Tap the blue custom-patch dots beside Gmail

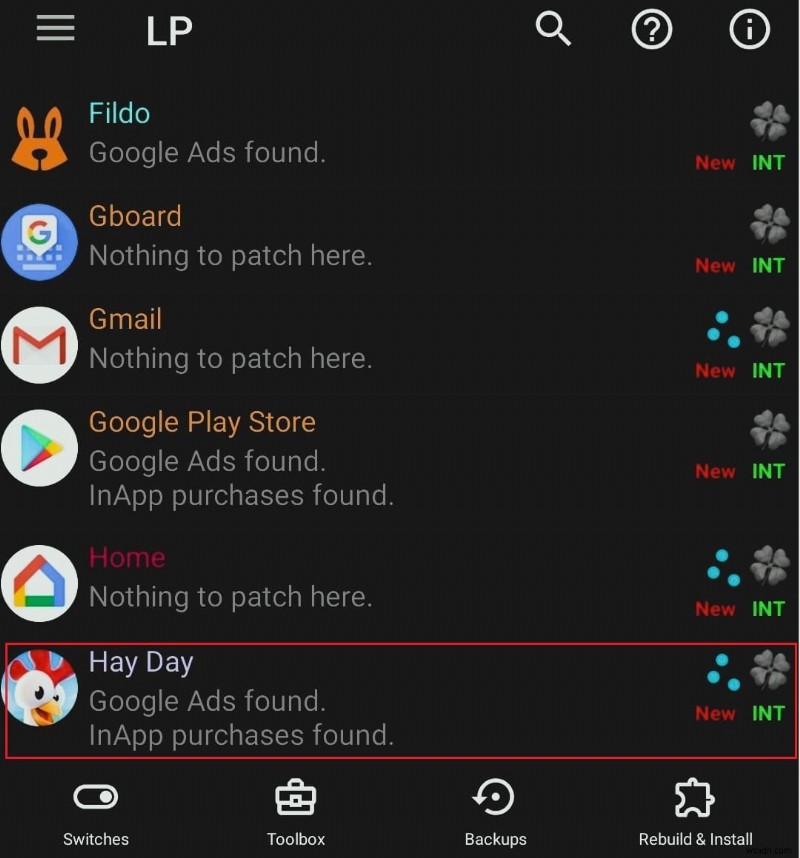[722, 328]
